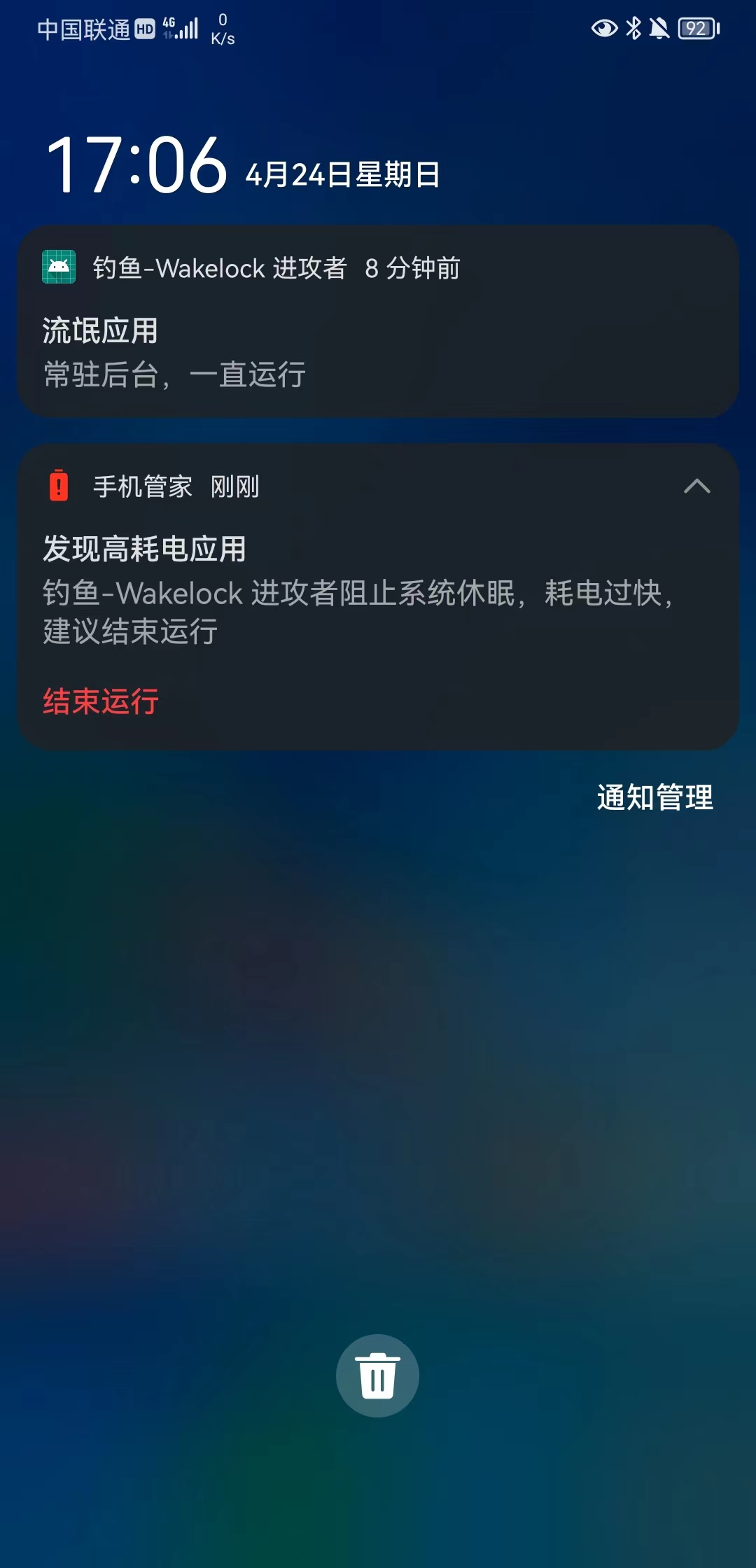Open 通知管理 settings

pos(654,797)
